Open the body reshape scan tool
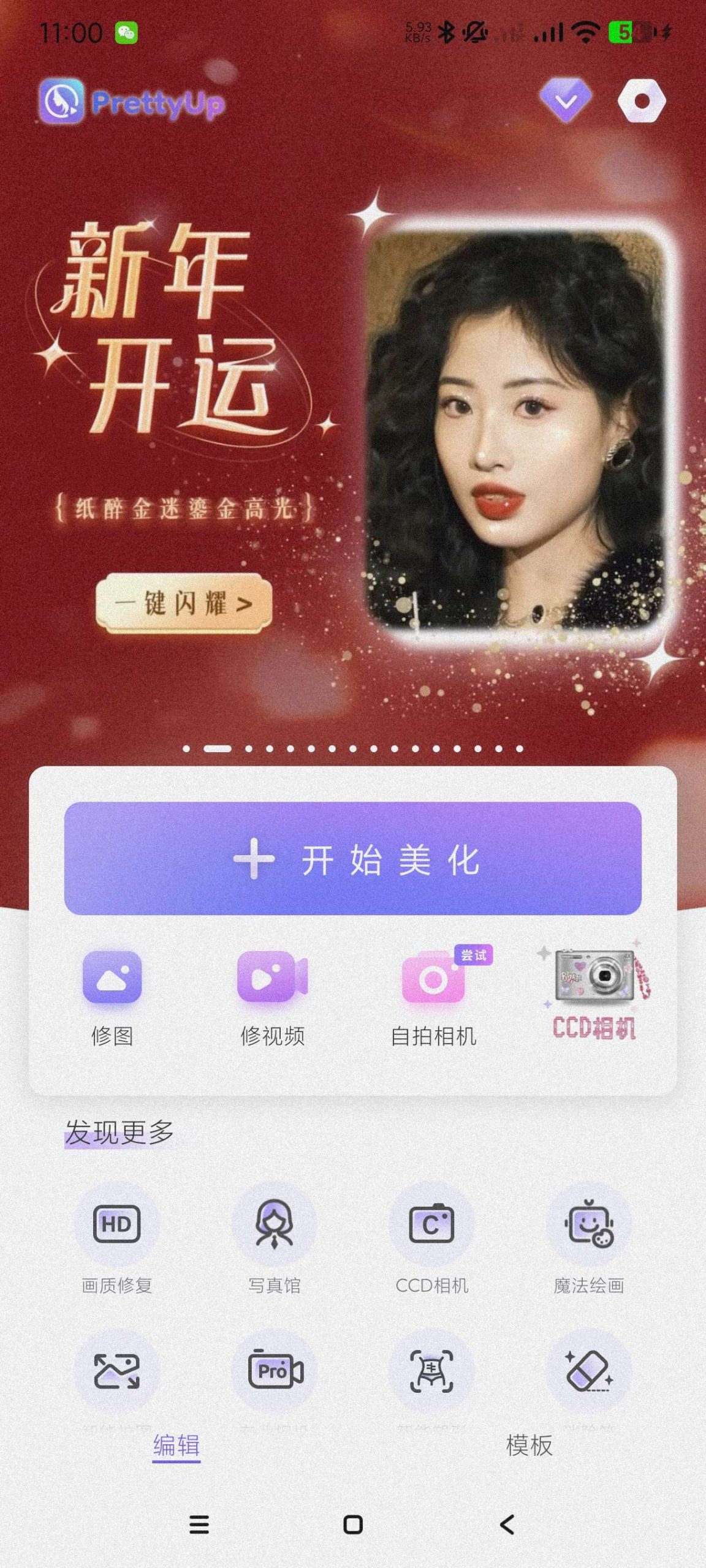Image resolution: width=706 pixels, height=1568 pixels. click(x=431, y=1371)
